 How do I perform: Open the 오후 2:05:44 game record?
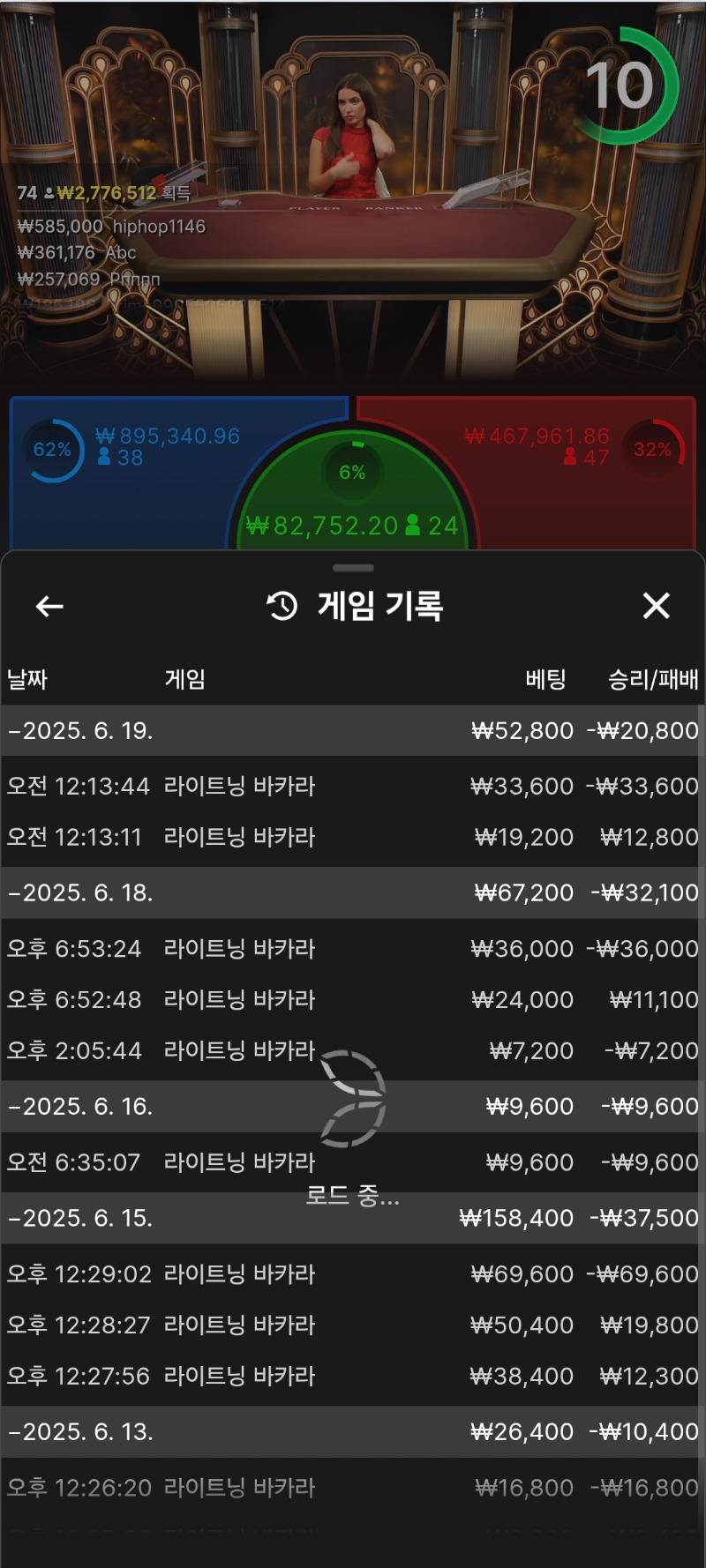pyautogui.click(x=352, y=1051)
